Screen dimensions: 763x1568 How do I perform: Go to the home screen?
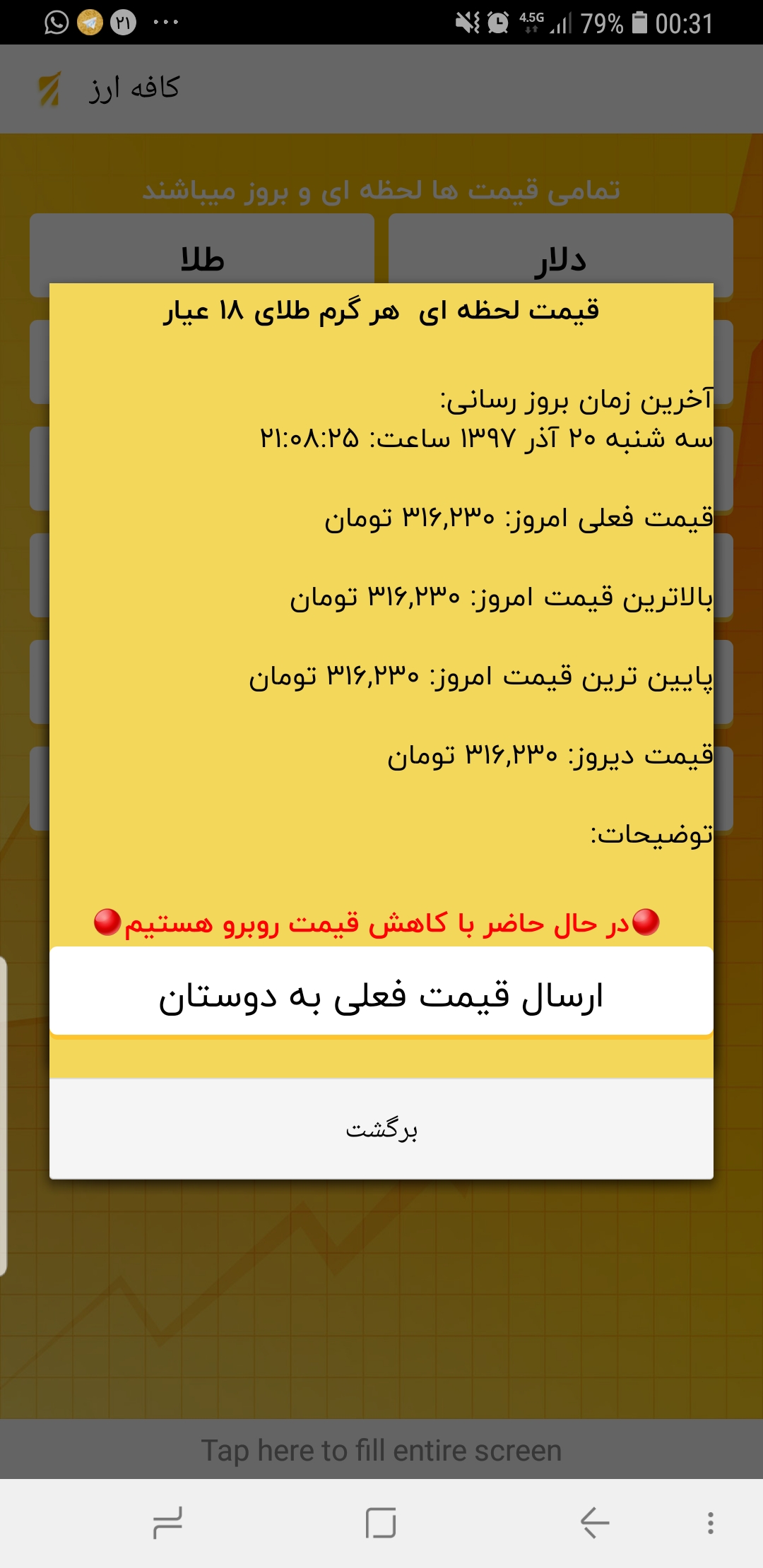[x=381, y=1523]
